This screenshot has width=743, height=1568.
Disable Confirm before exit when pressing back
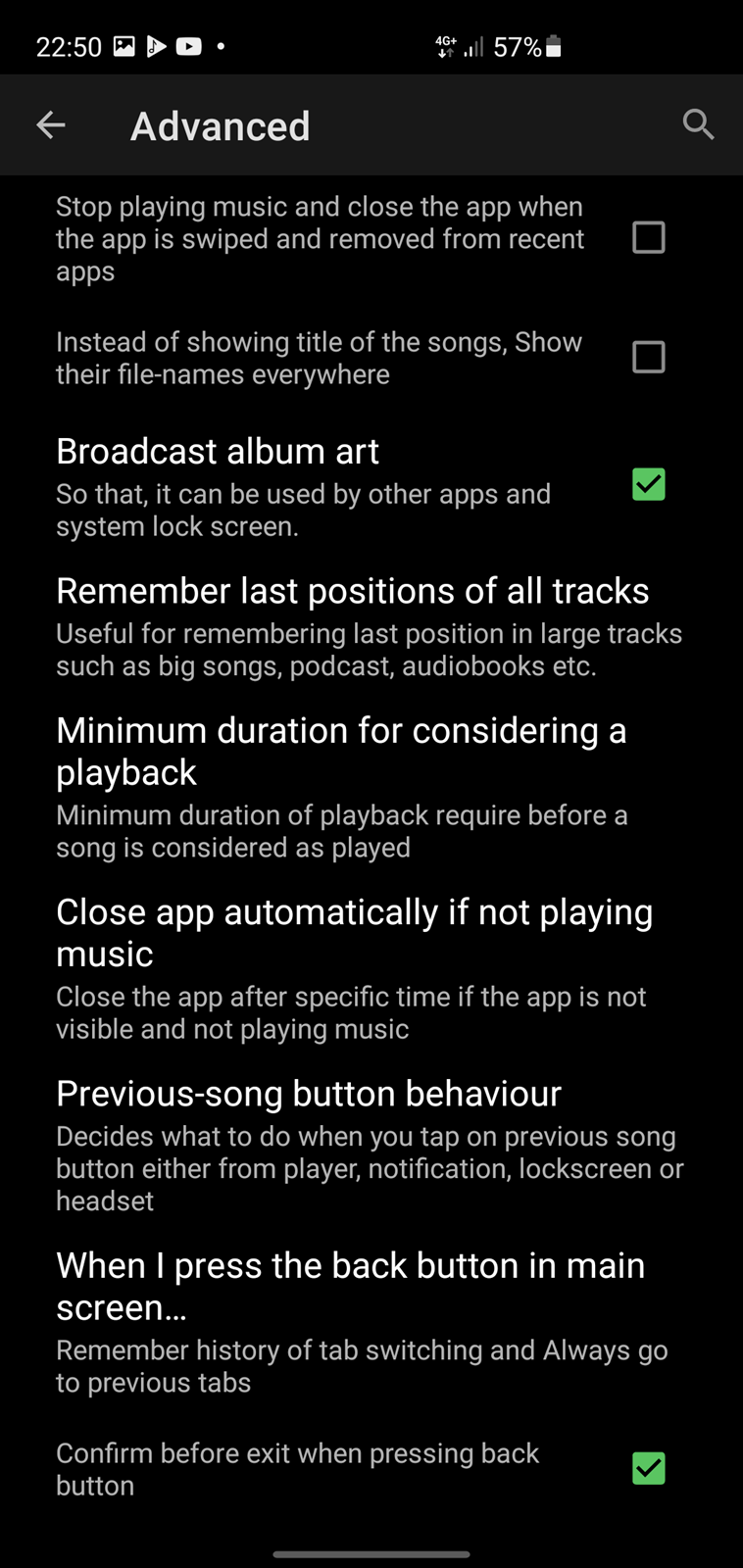(x=649, y=1468)
